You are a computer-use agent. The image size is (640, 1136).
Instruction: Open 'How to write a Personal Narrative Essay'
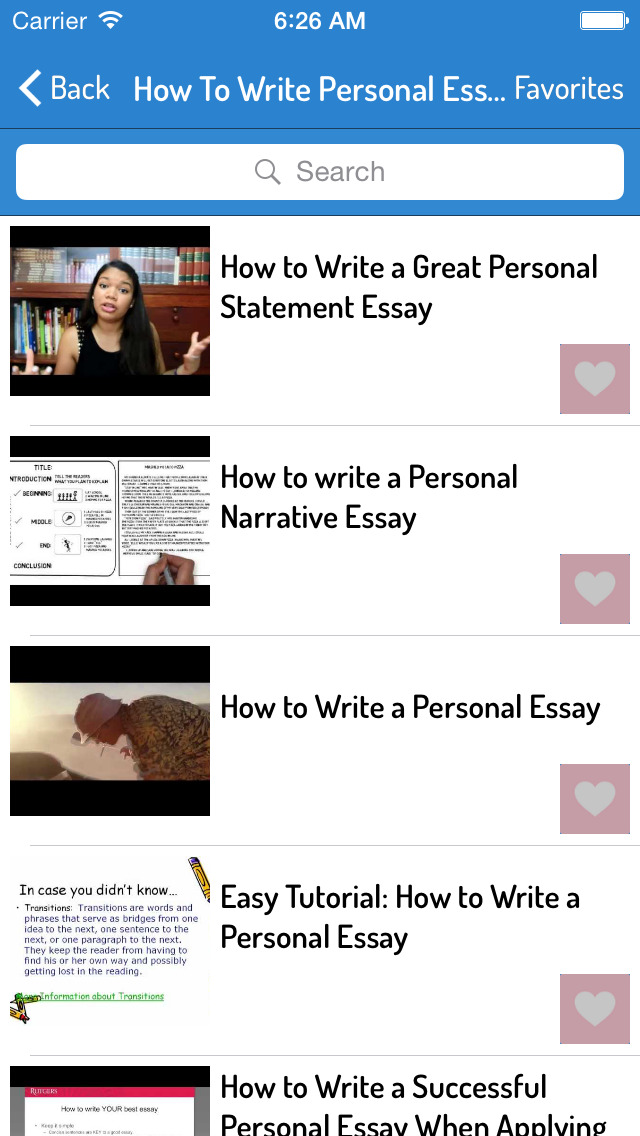(x=368, y=497)
